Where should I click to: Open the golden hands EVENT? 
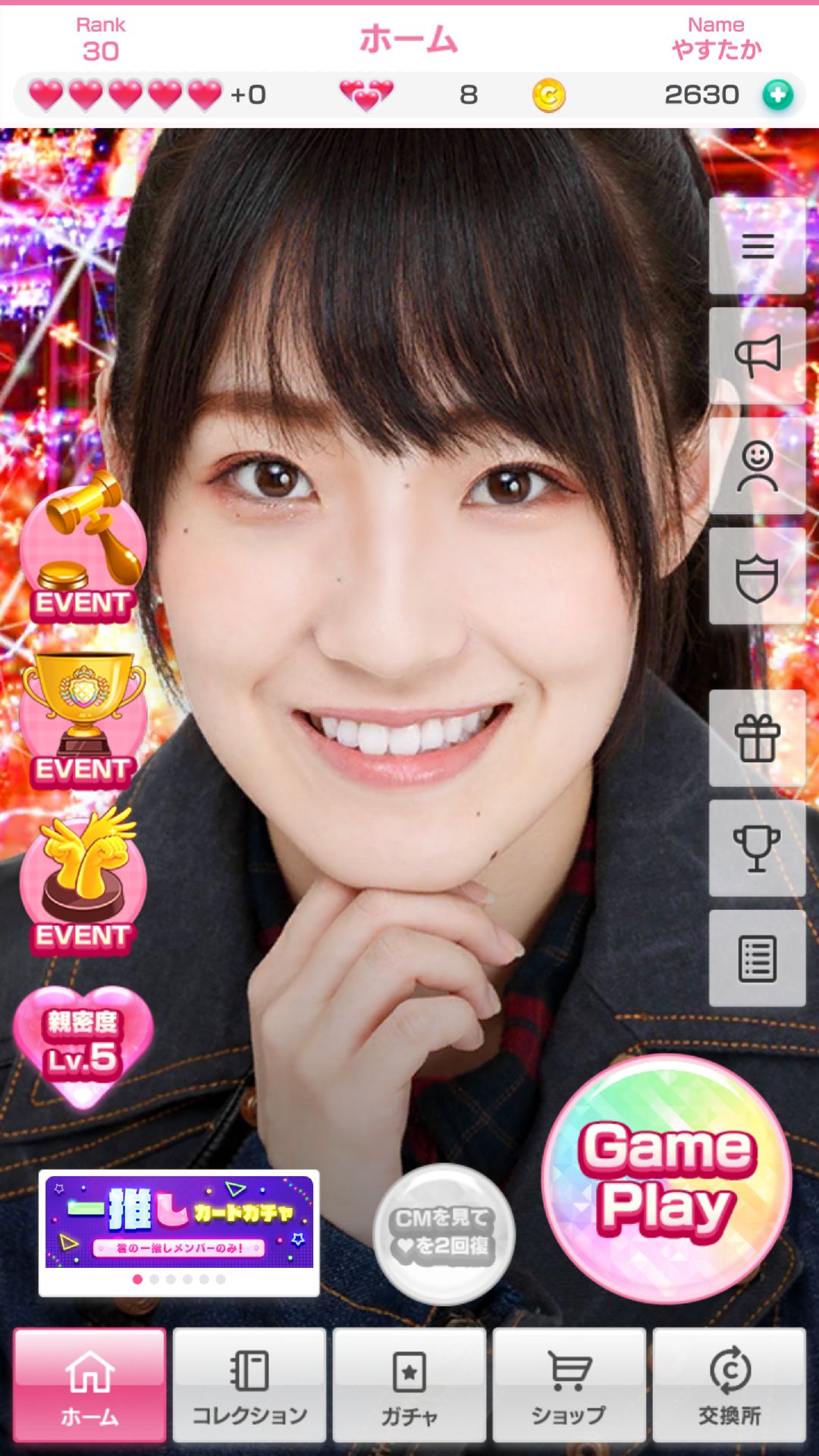point(83,883)
